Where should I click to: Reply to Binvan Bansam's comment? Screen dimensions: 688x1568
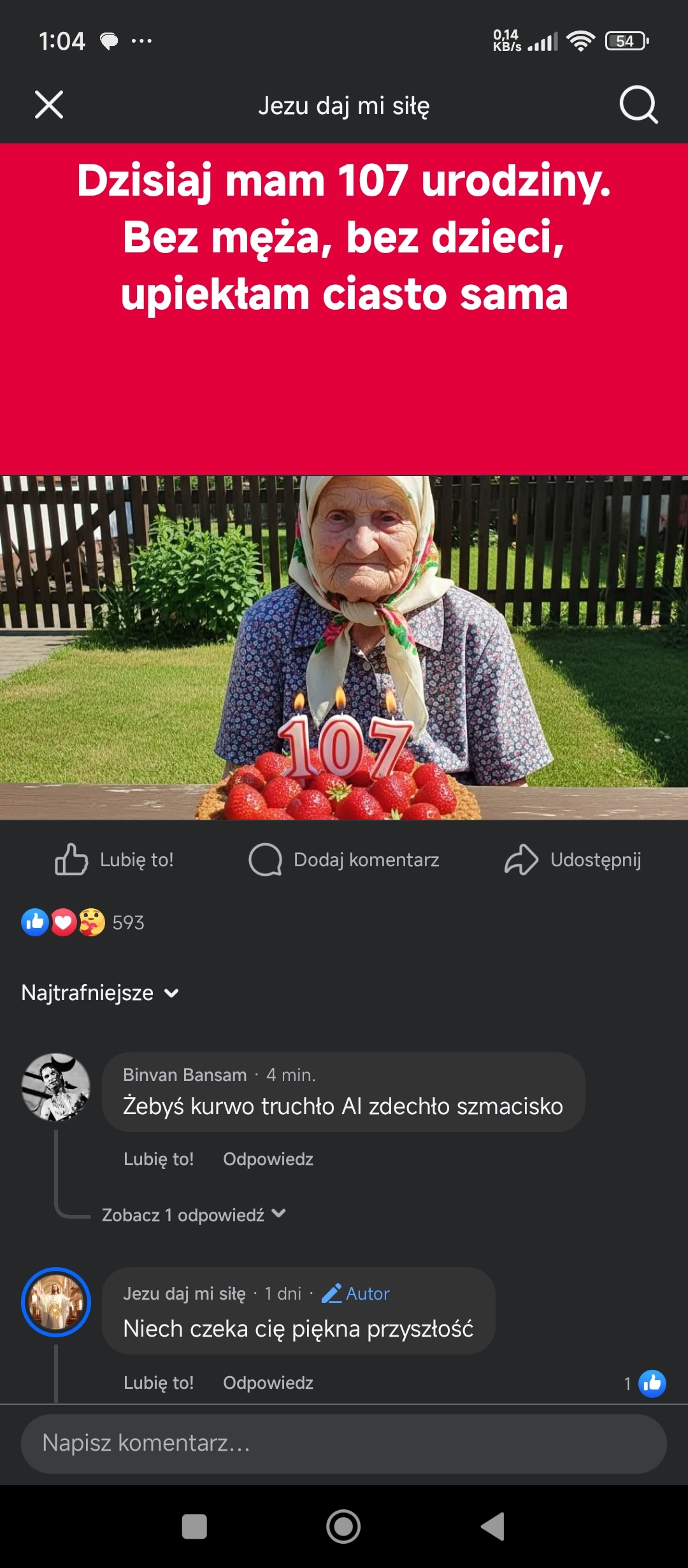268,1159
